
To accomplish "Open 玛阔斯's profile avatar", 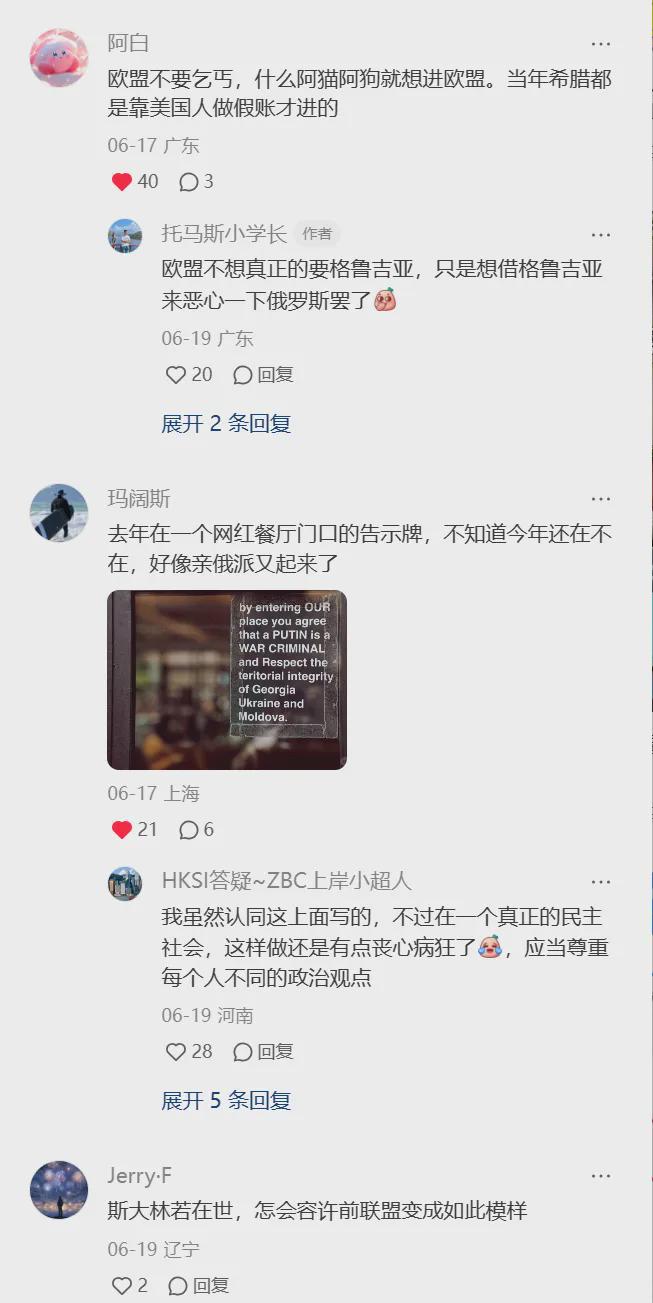I will click(59, 513).
